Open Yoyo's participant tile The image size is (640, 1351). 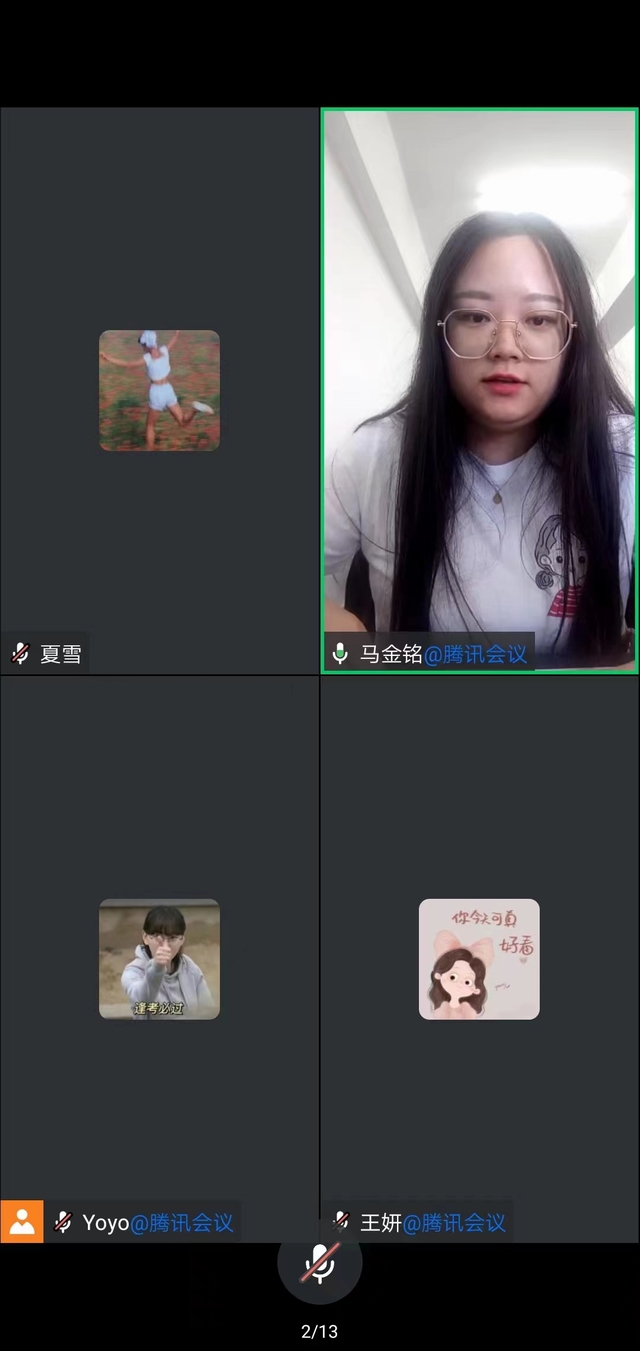pos(159,958)
